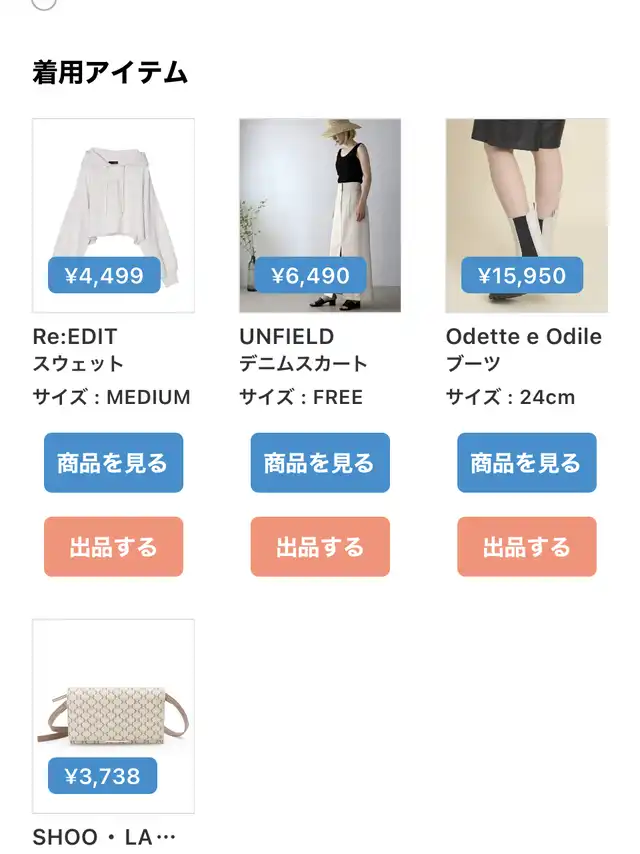This screenshot has height=854, width=640.
Task: Tap 商品を見る for Re:EDIT sweatshirt
Action: [113, 463]
